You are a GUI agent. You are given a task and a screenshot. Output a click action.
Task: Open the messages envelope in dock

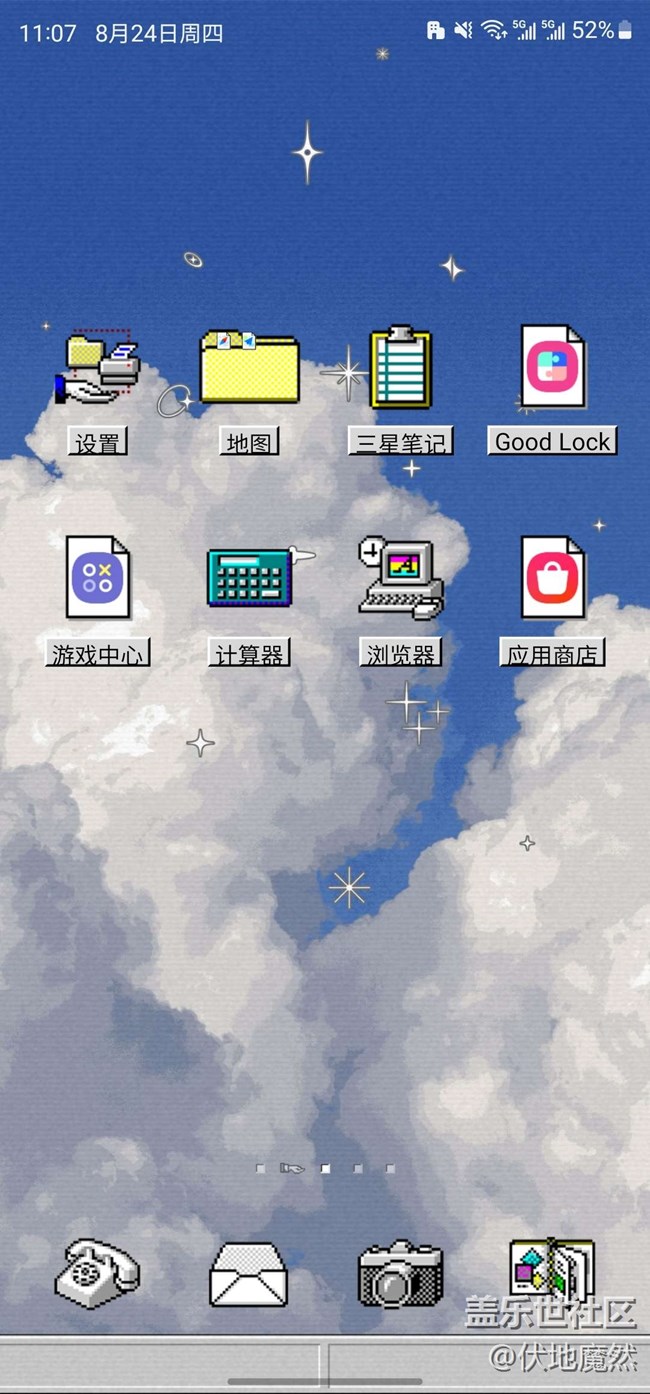point(248,1275)
